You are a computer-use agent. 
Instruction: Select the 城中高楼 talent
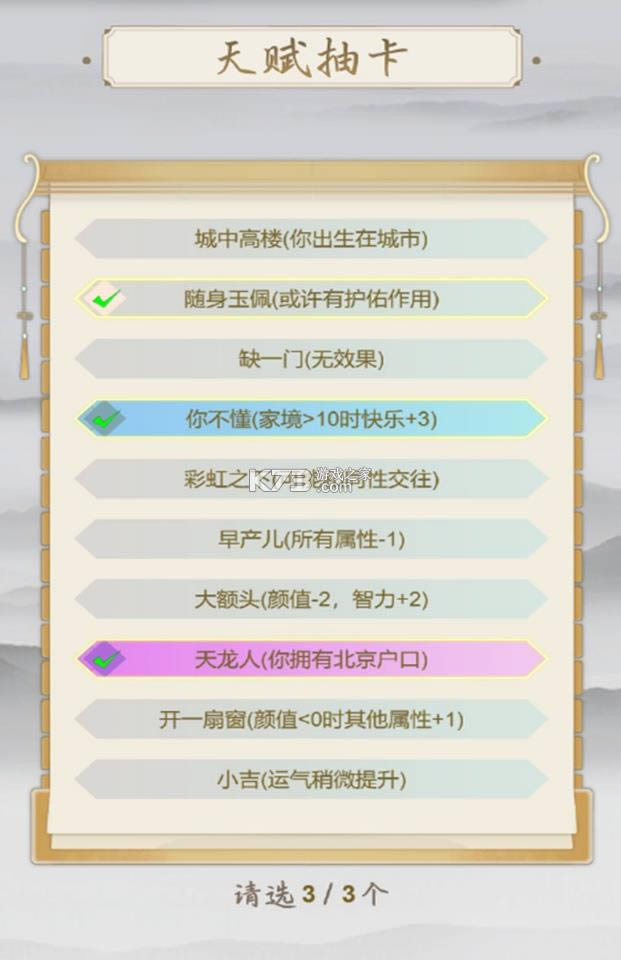(310, 239)
